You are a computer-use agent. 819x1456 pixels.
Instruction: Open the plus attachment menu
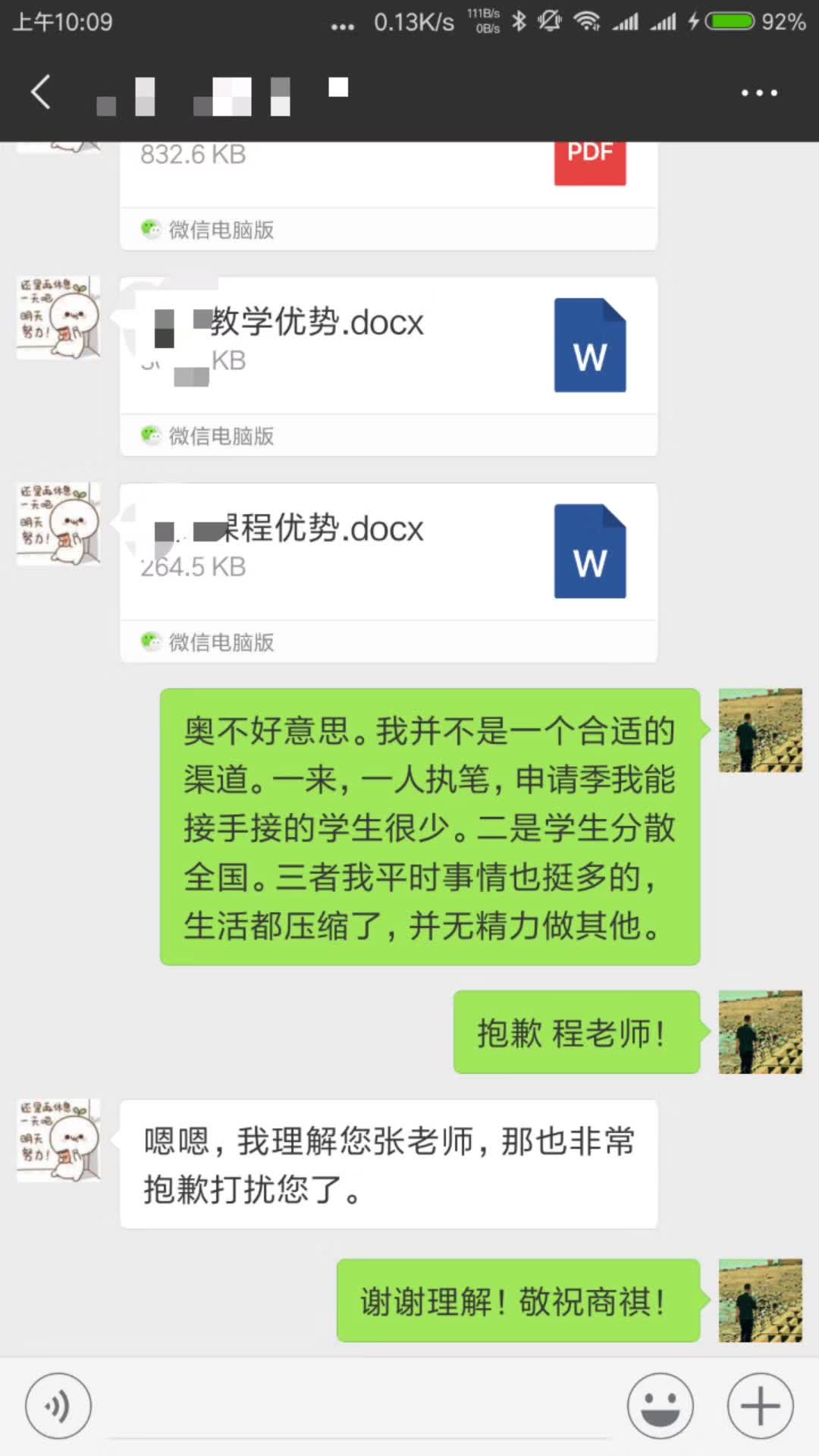pyautogui.click(x=760, y=1406)
